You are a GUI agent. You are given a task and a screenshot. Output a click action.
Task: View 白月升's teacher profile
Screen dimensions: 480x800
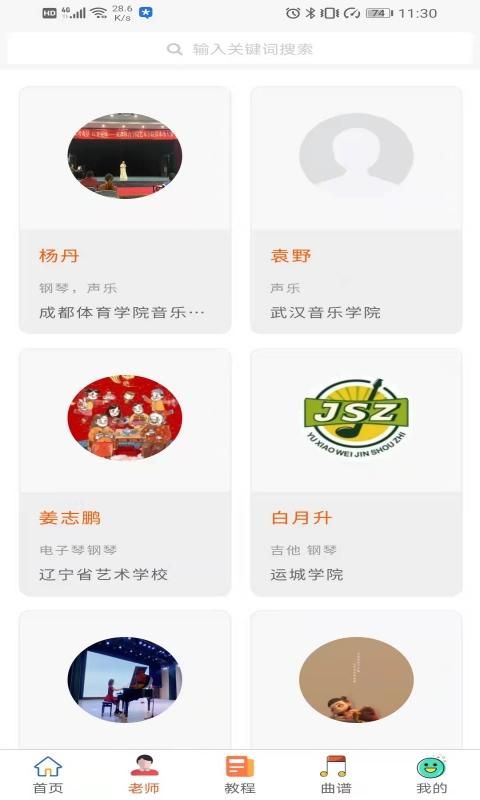(356, 472)
